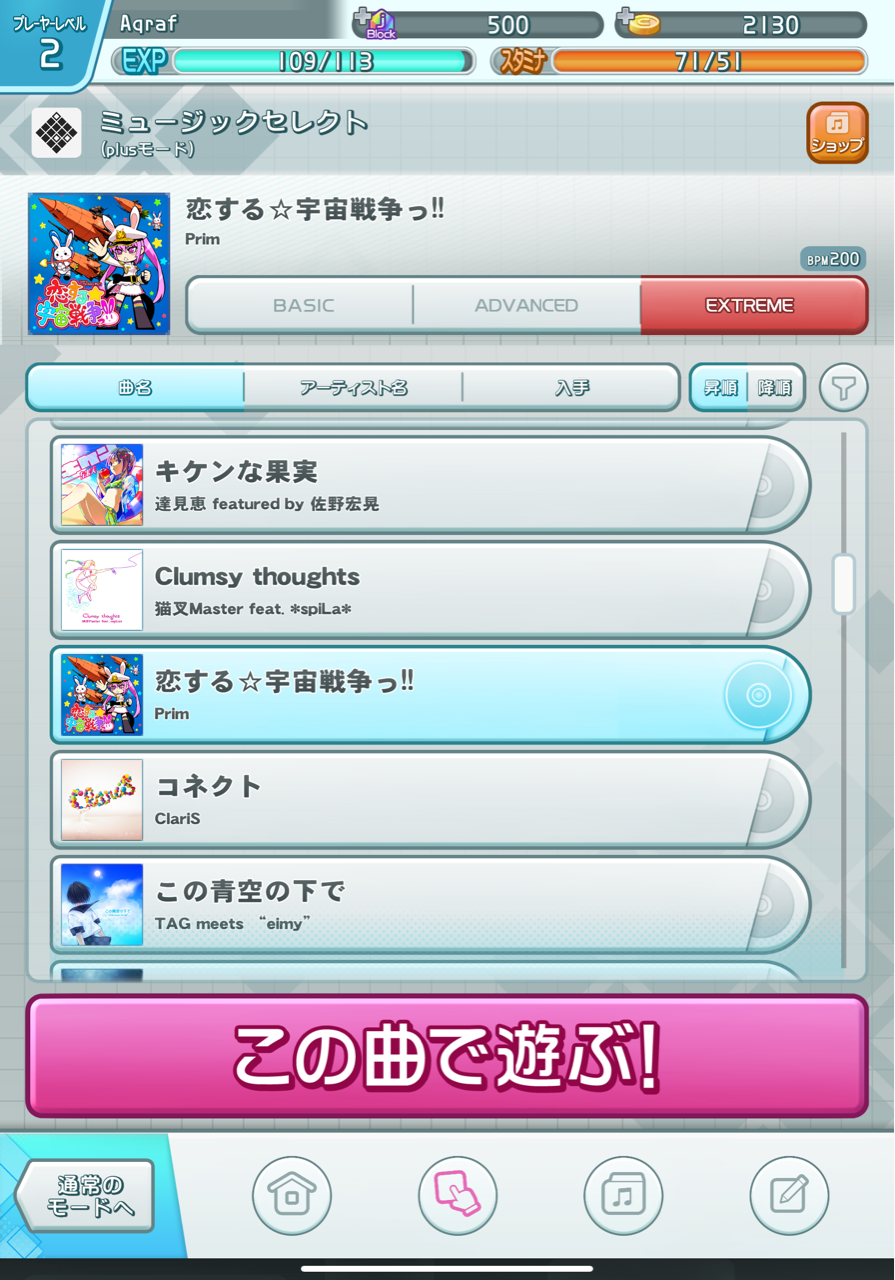Switch to ADVANCED difficulty
895x1280 pixels.
tap(526, 305)
